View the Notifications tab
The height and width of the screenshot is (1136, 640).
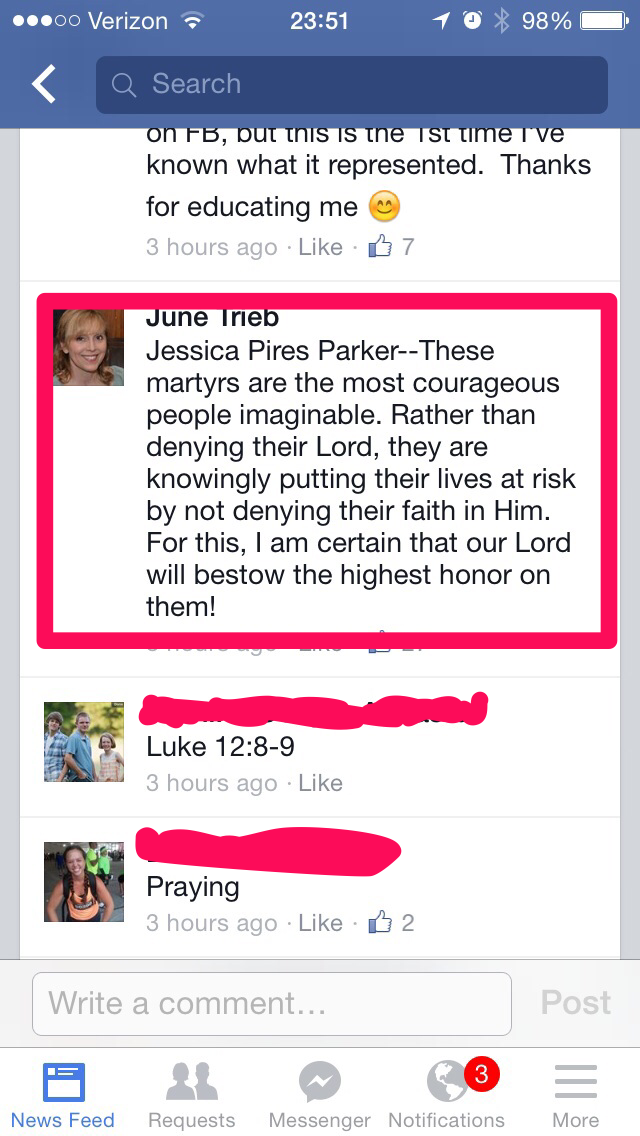click(x=447, y=1095)
